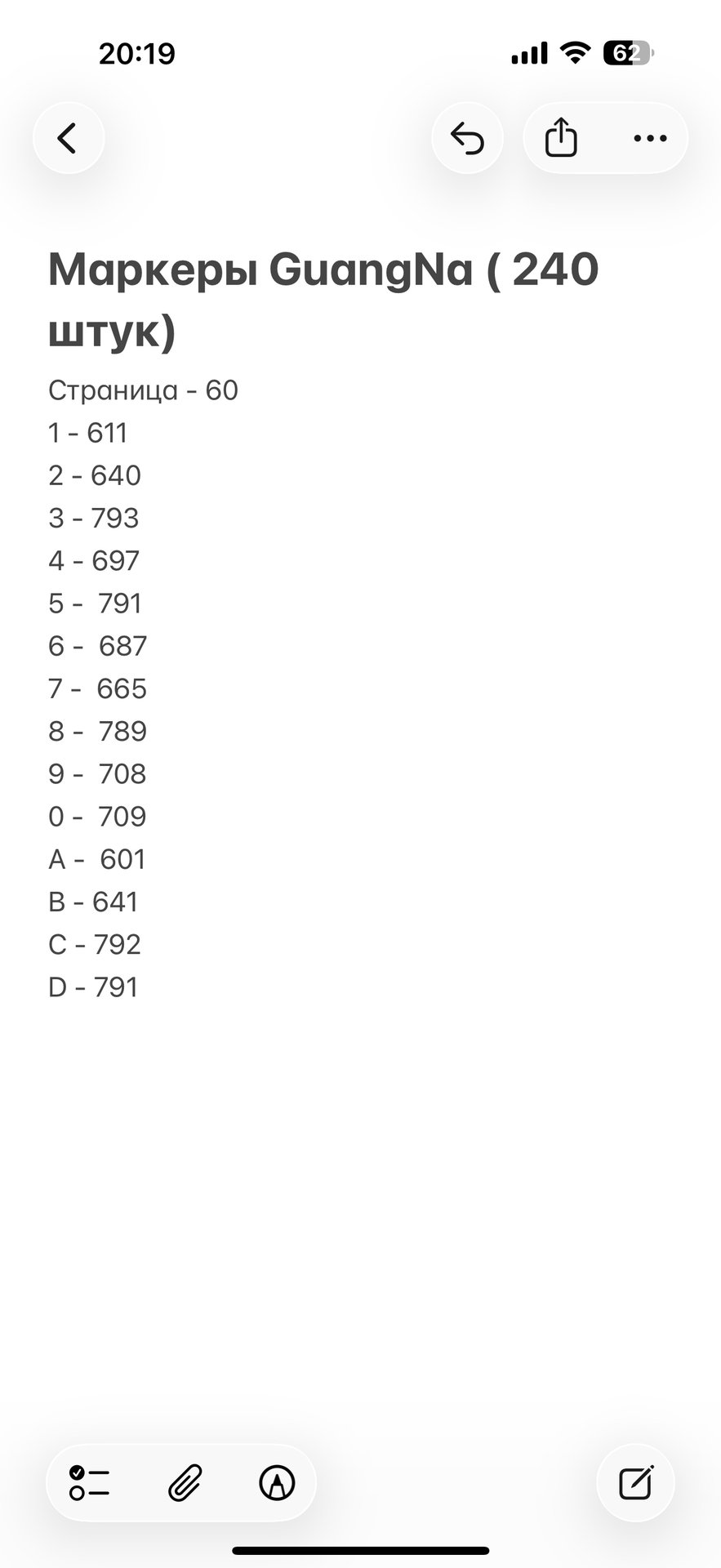Open the markup drawing tool

(277, 1482)
